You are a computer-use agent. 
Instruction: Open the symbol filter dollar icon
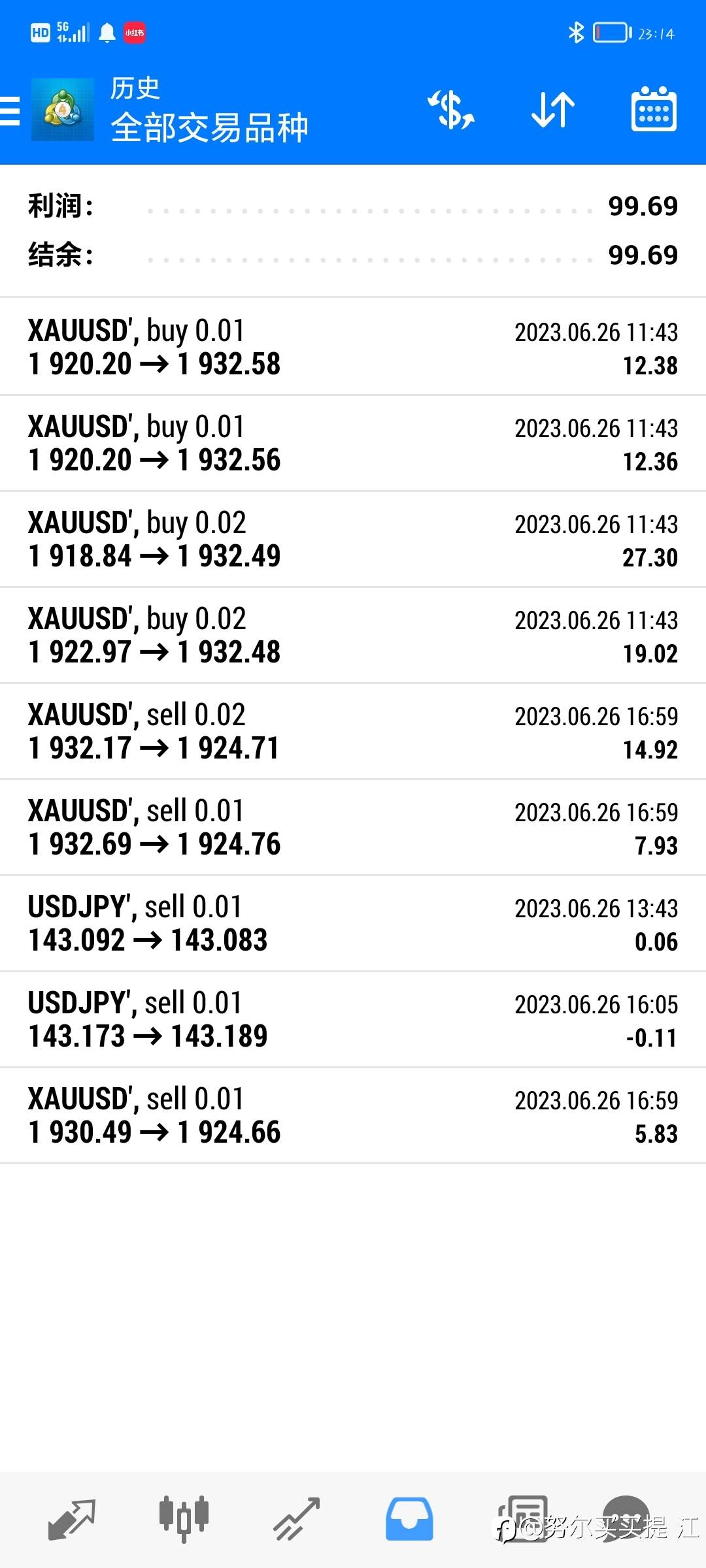click(451, 109)
